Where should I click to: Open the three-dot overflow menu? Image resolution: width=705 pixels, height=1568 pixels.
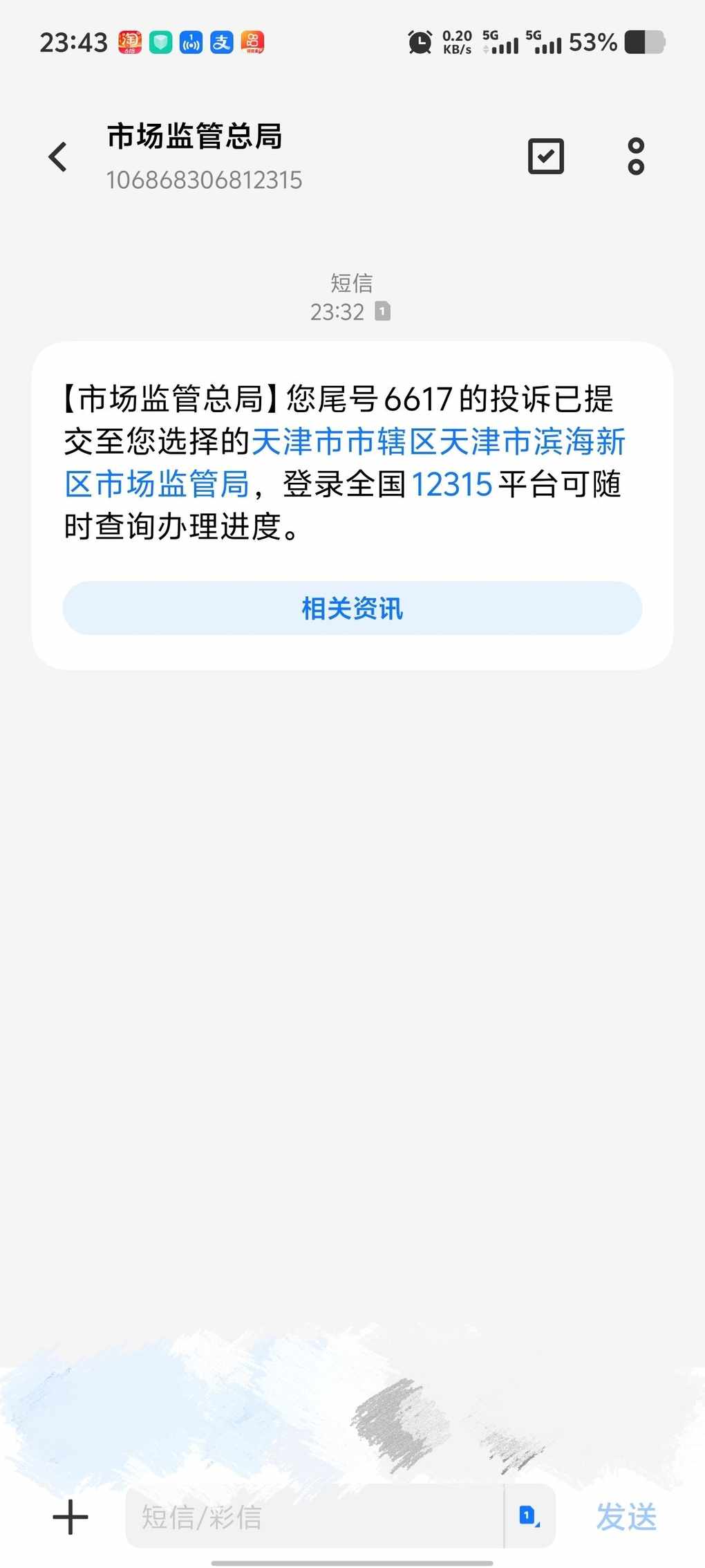point(636,156)
